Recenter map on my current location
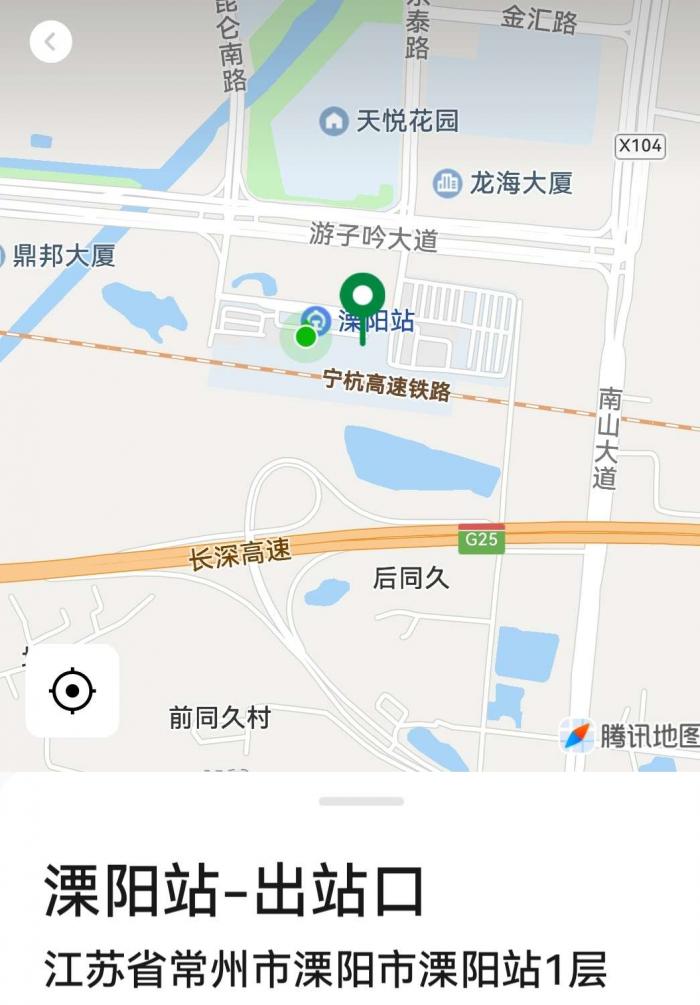 pos(72,691)
